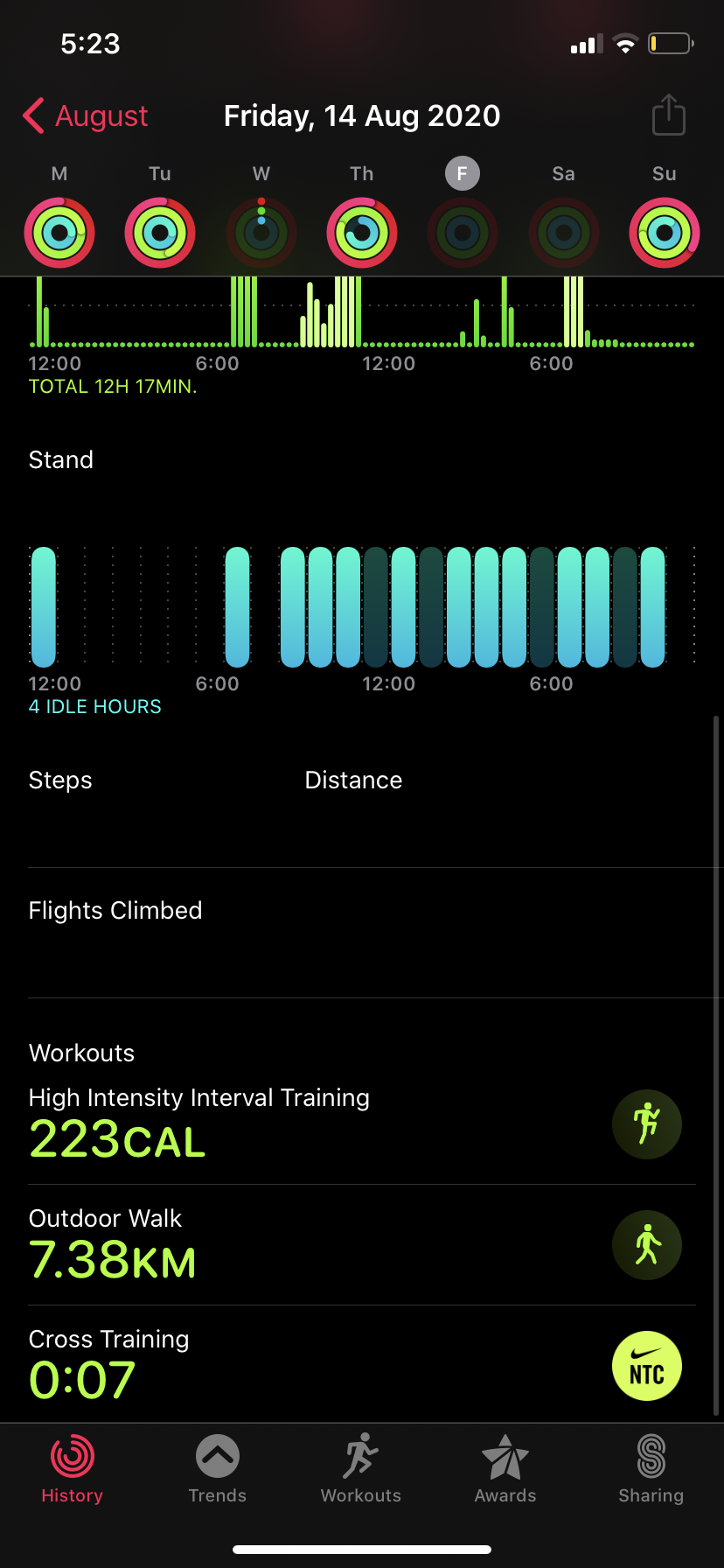Collapse back to the August month view
724x1568 pixels.
pos(84,115)
